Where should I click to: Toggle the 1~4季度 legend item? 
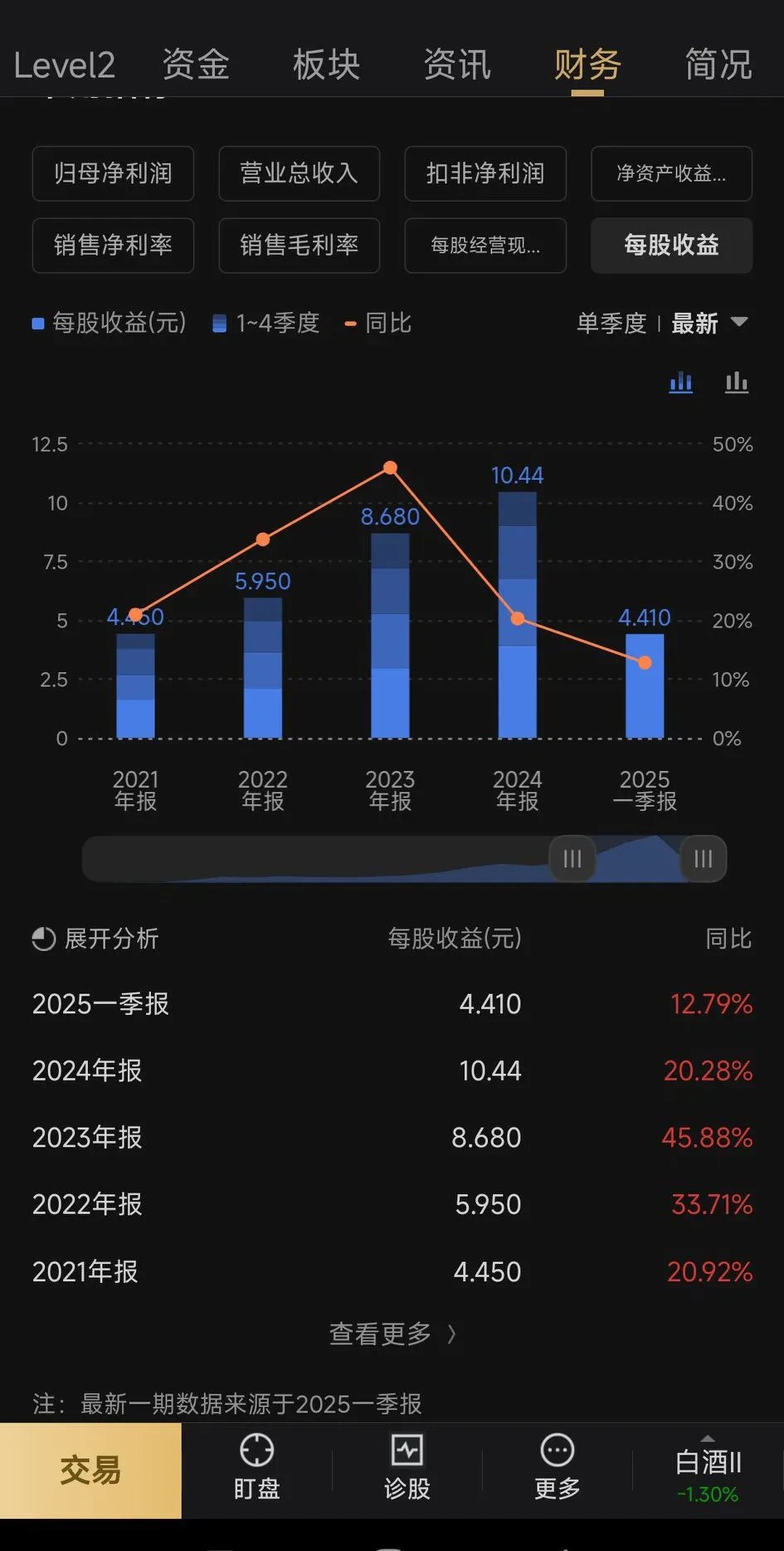coord(264,323)
